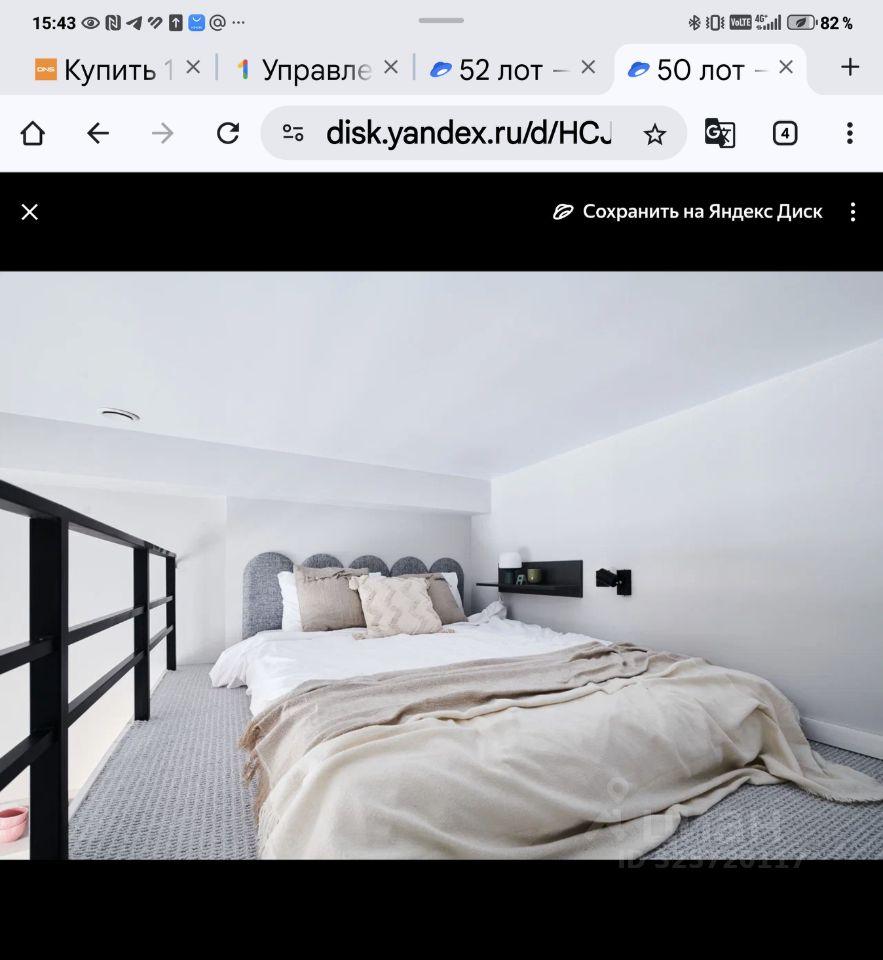Save image to Яндекс Диск
The width and height of the screenshot is (883, 960).
pyautogui.click(x=688, y=212)
